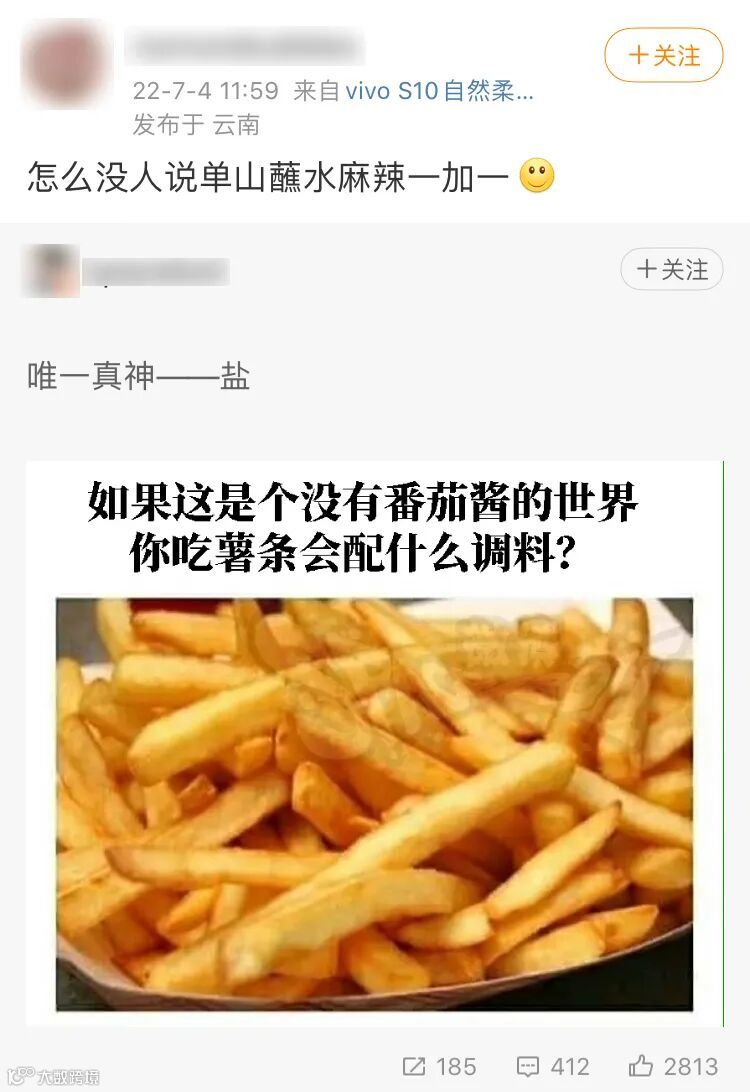
Task: Like this post with 2813 likes
Action: pos(673,1066)
